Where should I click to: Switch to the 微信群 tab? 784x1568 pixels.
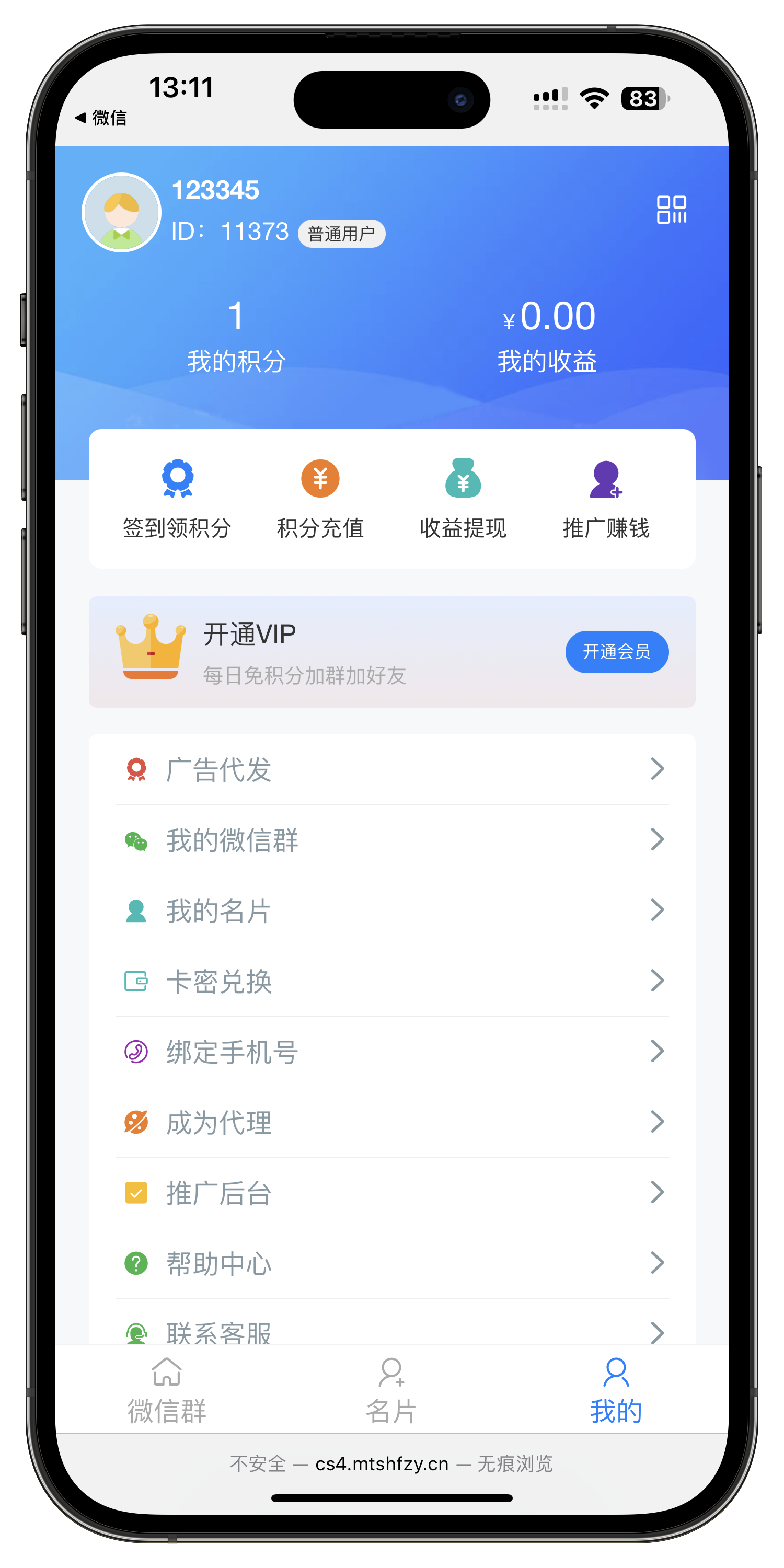coord(167,1391)
